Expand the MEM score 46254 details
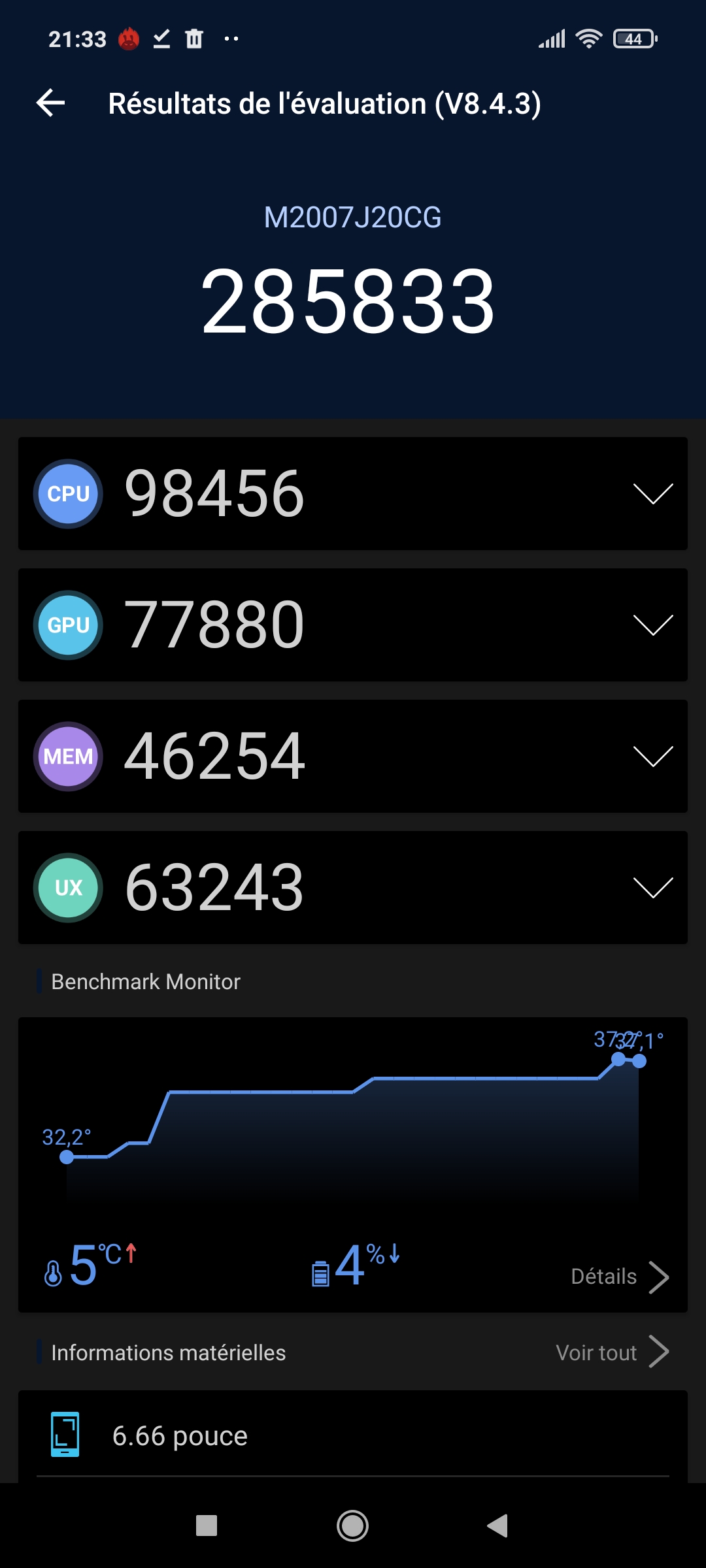706x1568 pixels. (652, 757)
